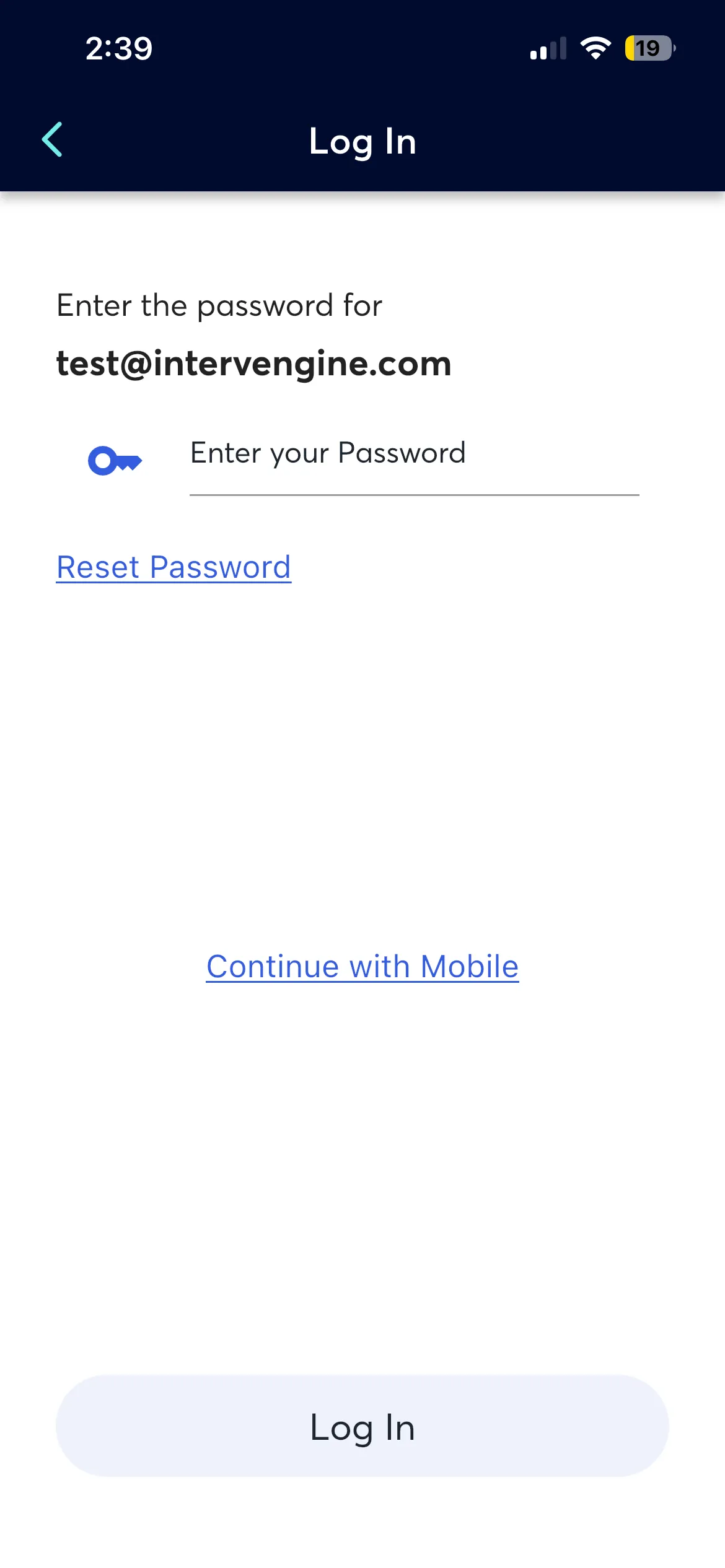725x1568 pixels.
Task: Open the Reset Password link
Action: [174, 567]
